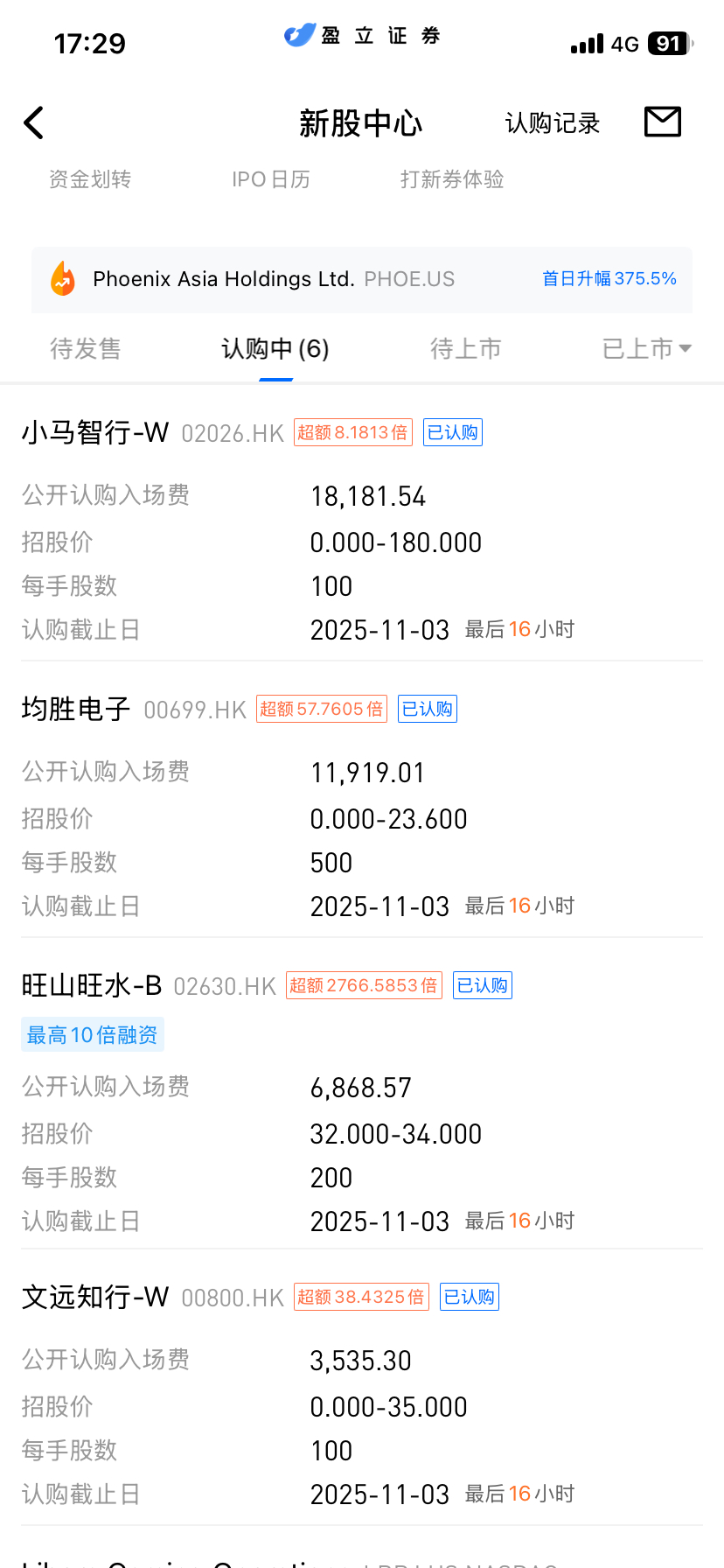This screenshot has width=724, height=1568.
Task: Open 认购记录 subscription records
Action: click(x=552, y=123)
